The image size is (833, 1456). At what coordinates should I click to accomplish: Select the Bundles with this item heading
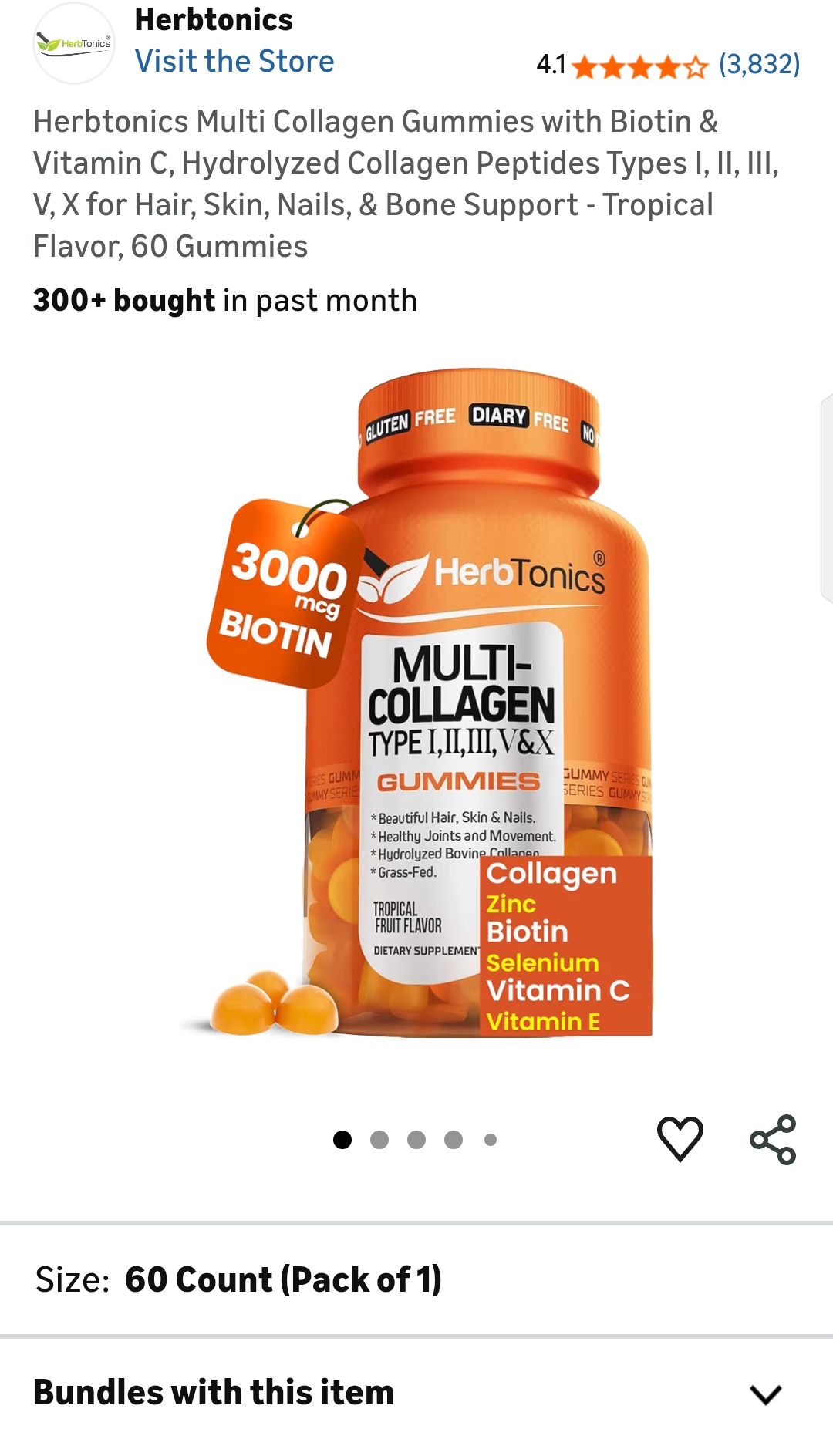(212, 1393)
